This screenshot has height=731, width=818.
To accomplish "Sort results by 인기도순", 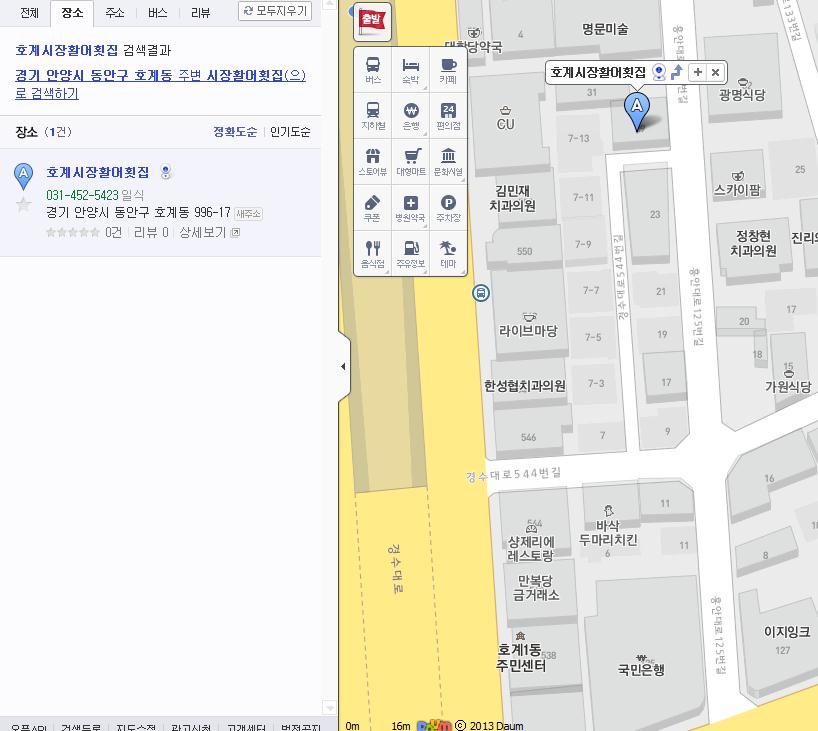I will [x=290, y=132].
